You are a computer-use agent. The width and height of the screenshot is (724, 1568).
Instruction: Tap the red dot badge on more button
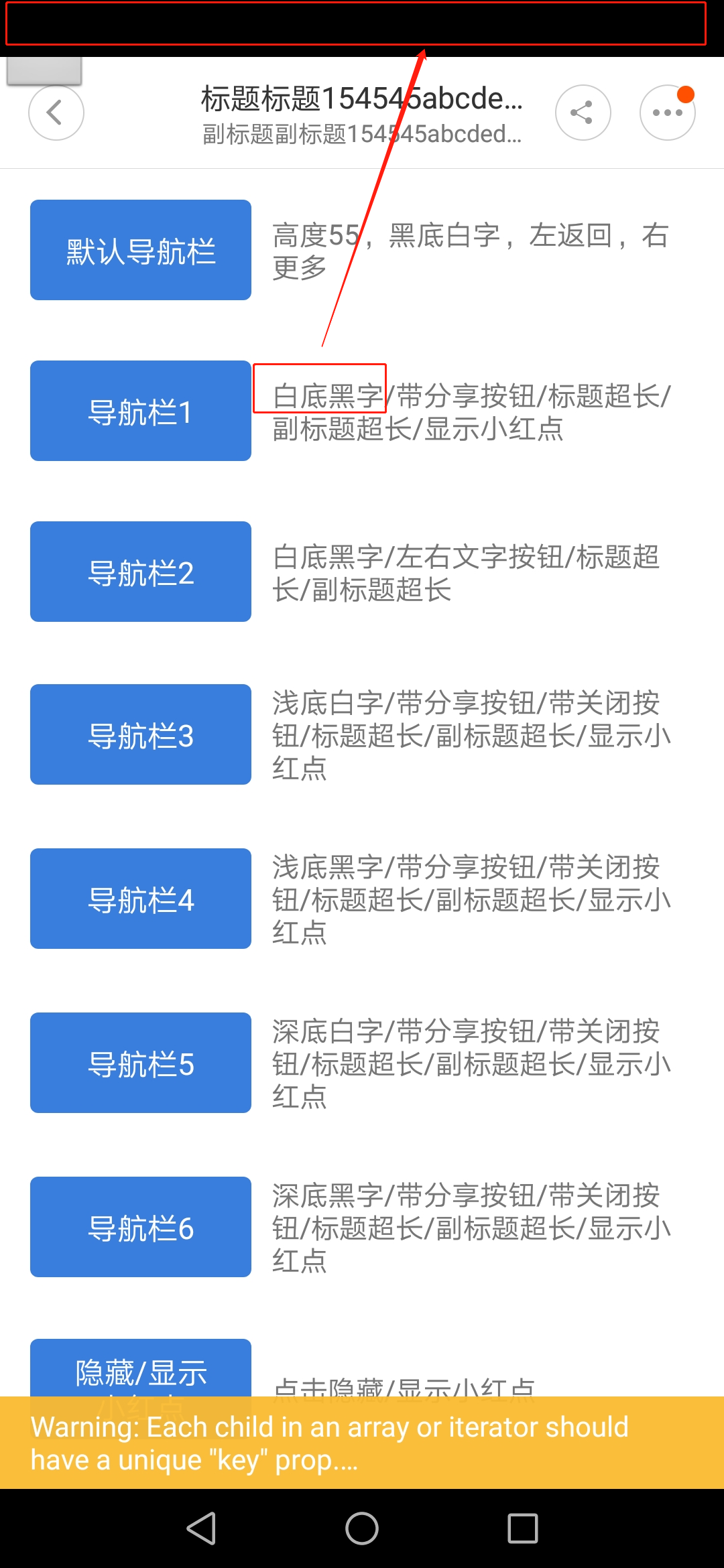685,95
